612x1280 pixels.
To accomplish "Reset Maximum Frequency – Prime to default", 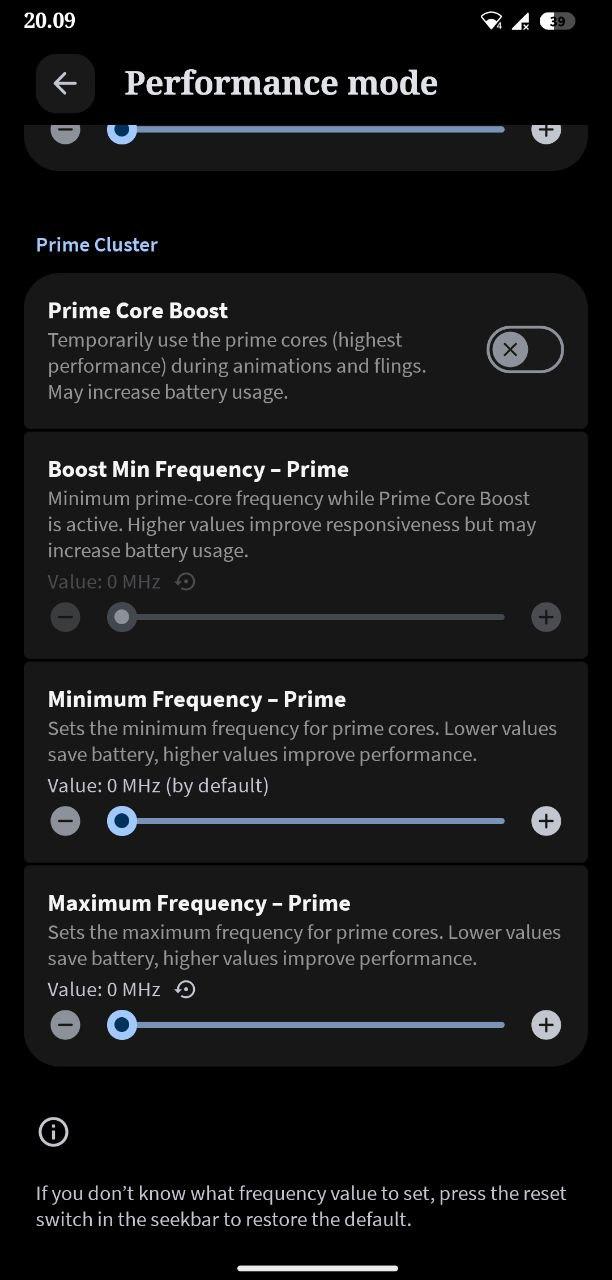I will click(185, 990).
